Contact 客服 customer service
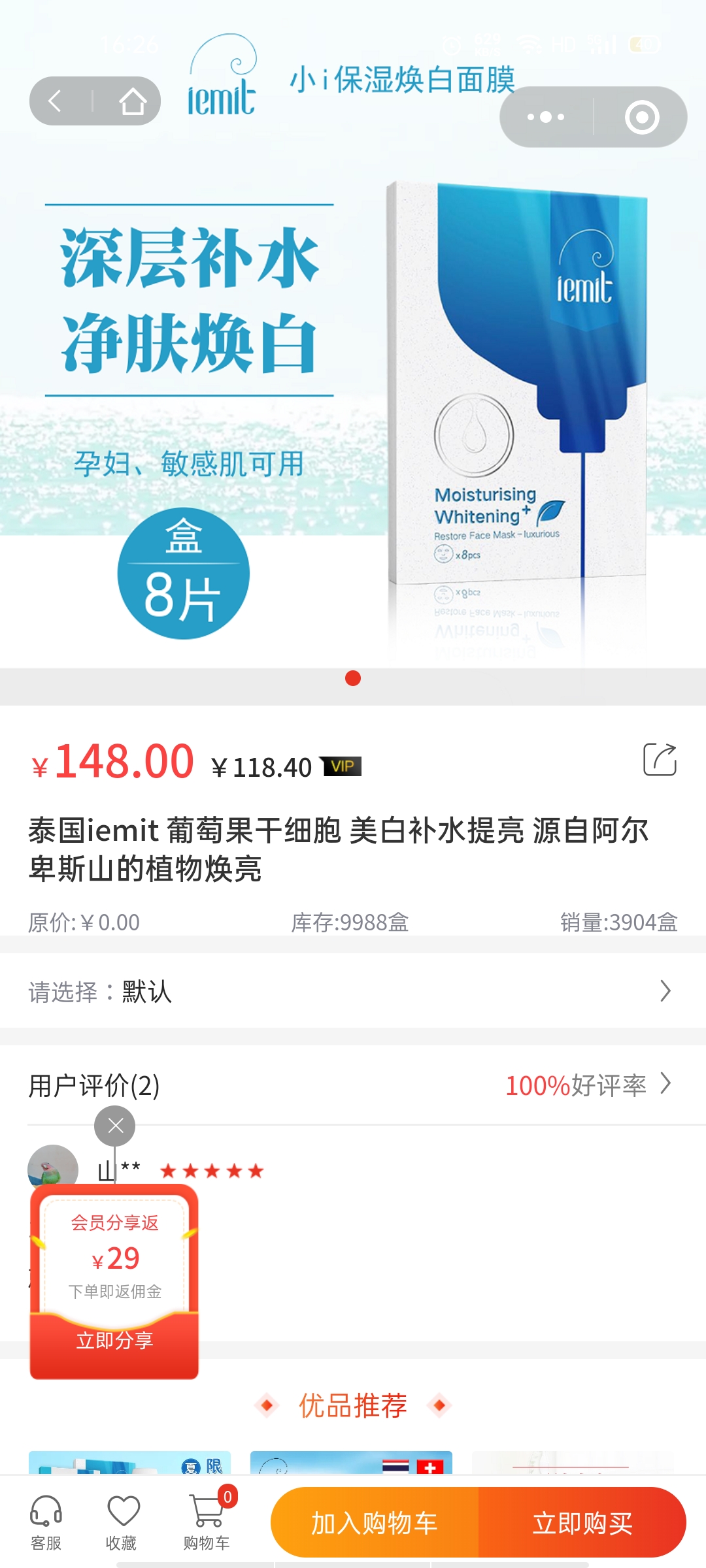Screen dimensions: 706x1568 point(46,1522)
